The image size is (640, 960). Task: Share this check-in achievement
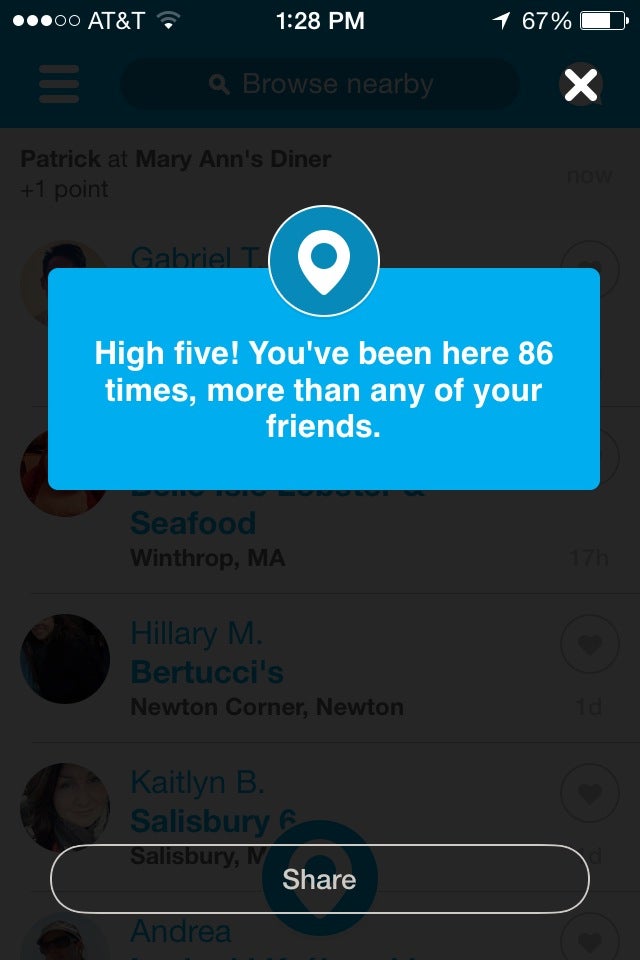pyautogui.click(x=319, y=879)
